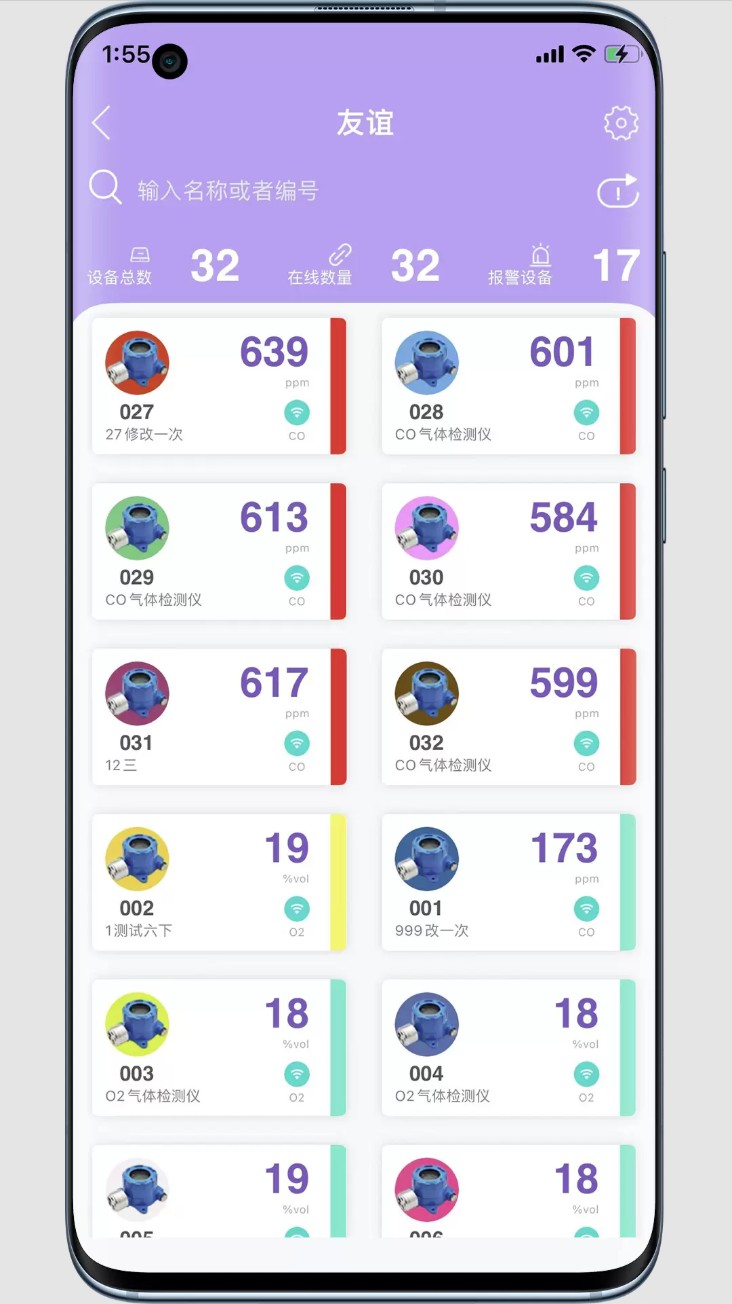View device card 030
Screen dimensions: 732x1304
click(508, 551)
